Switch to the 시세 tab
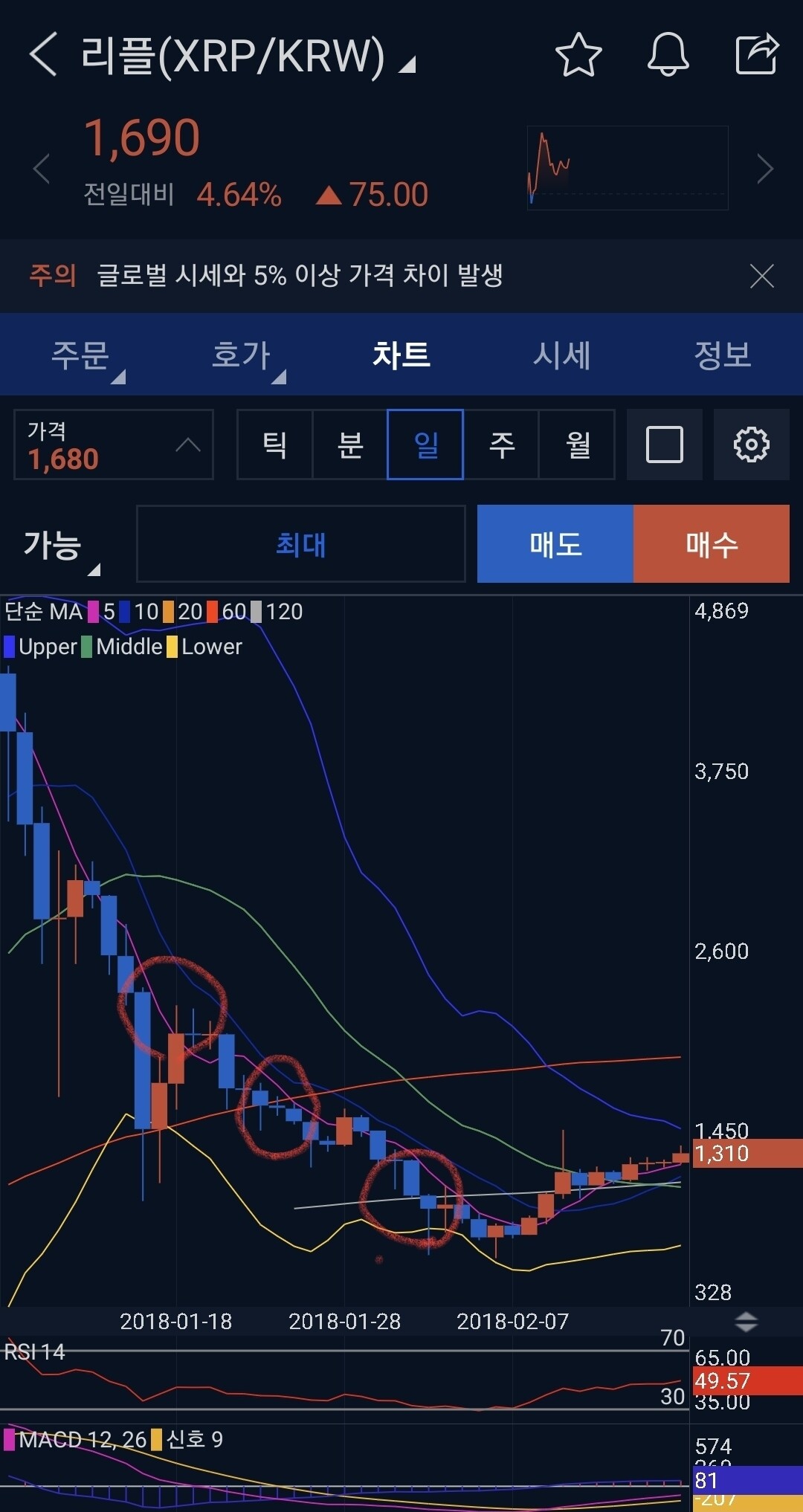The width and height of the screenshot is (803, 1512). [563, 355]
